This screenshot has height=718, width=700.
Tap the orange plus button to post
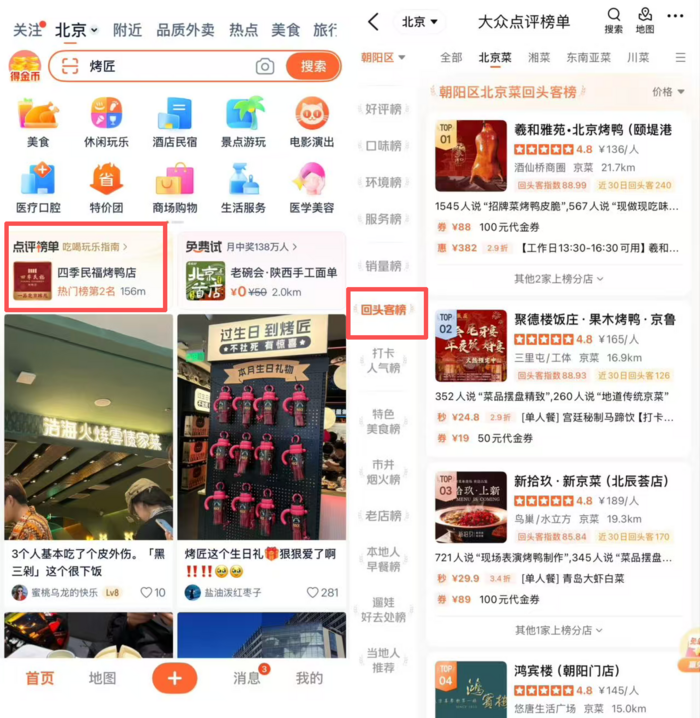[174, 678]
